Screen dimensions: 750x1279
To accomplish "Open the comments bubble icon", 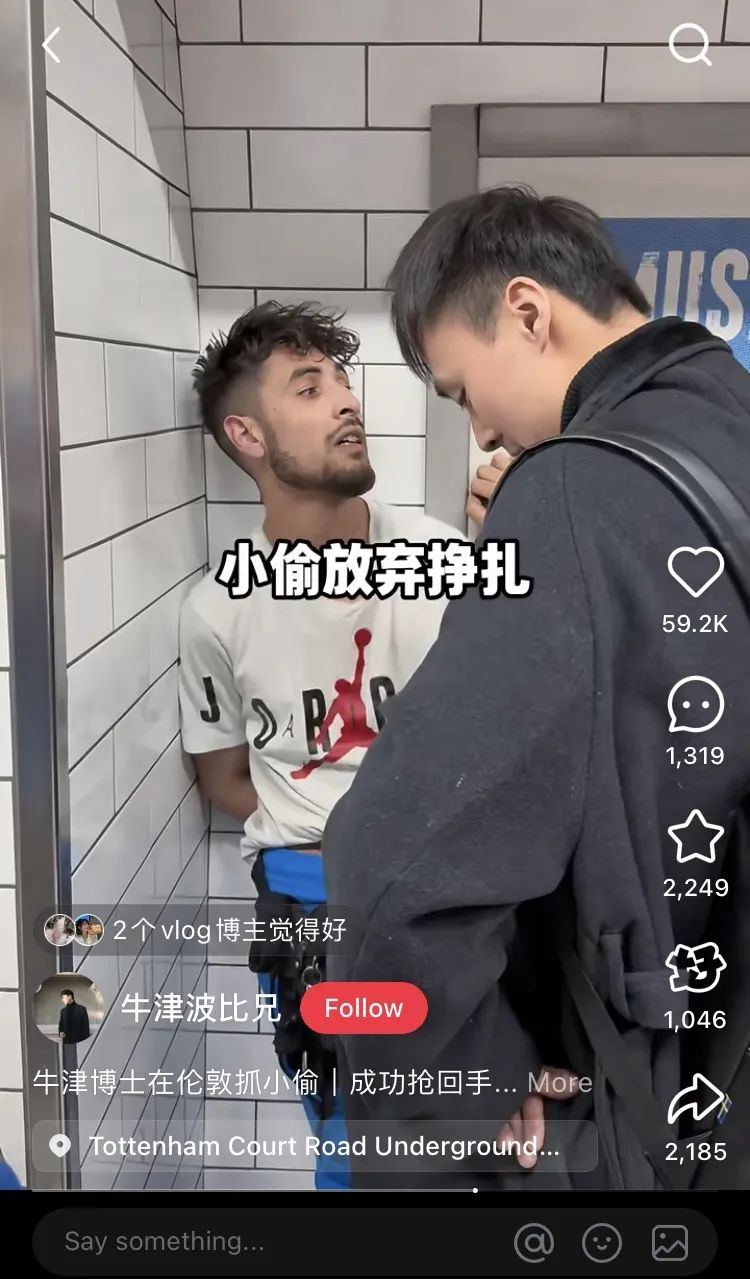I will point(696,704).
